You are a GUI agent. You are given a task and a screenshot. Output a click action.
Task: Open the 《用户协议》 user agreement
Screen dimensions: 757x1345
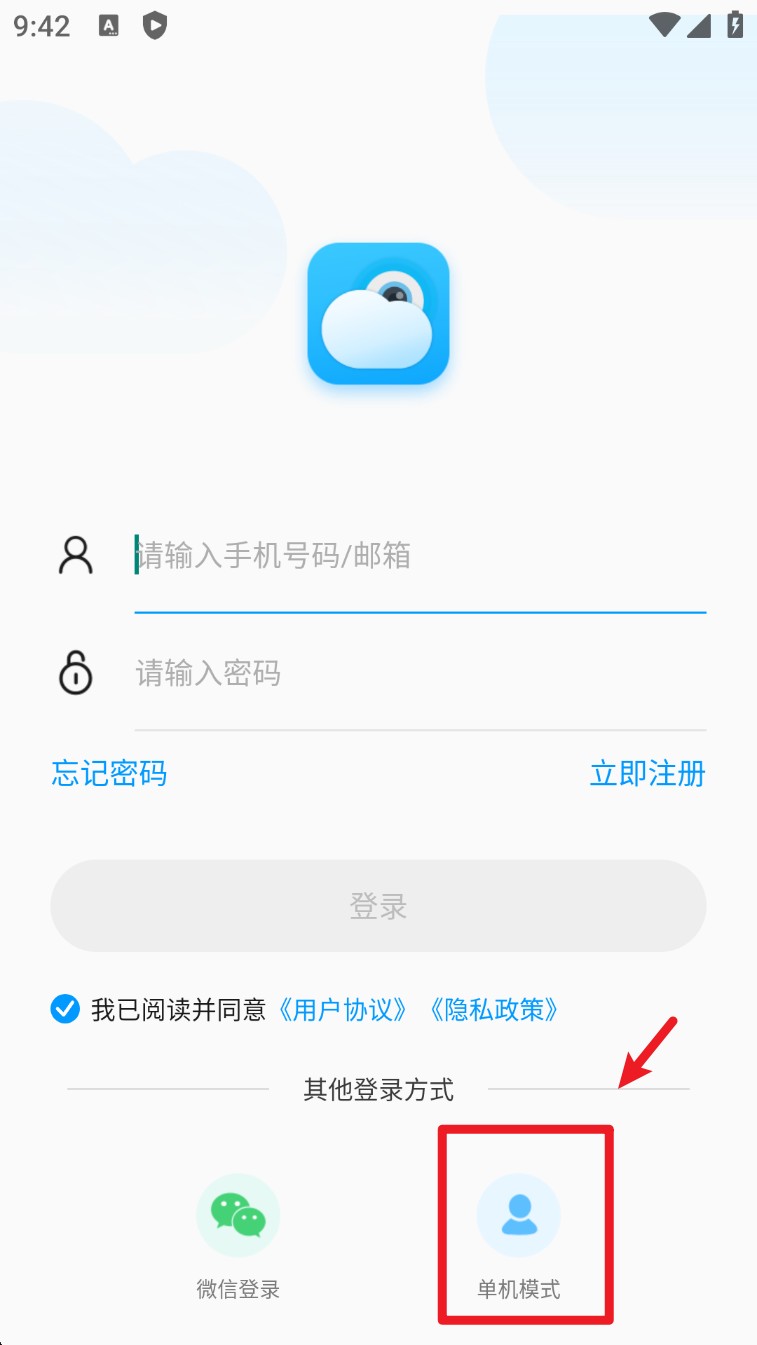(342, 1009)
